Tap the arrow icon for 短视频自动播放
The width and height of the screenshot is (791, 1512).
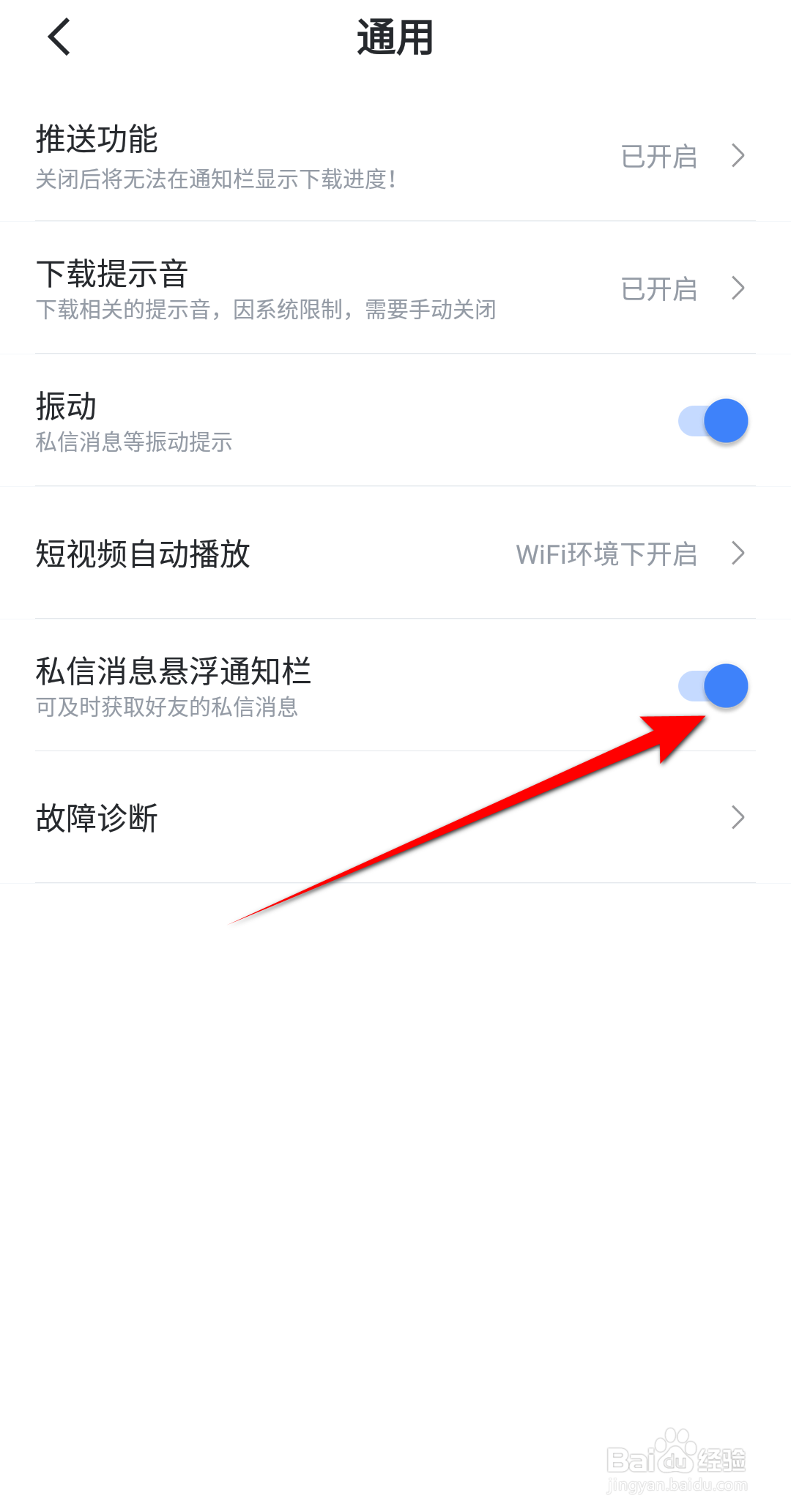point(738,554)
